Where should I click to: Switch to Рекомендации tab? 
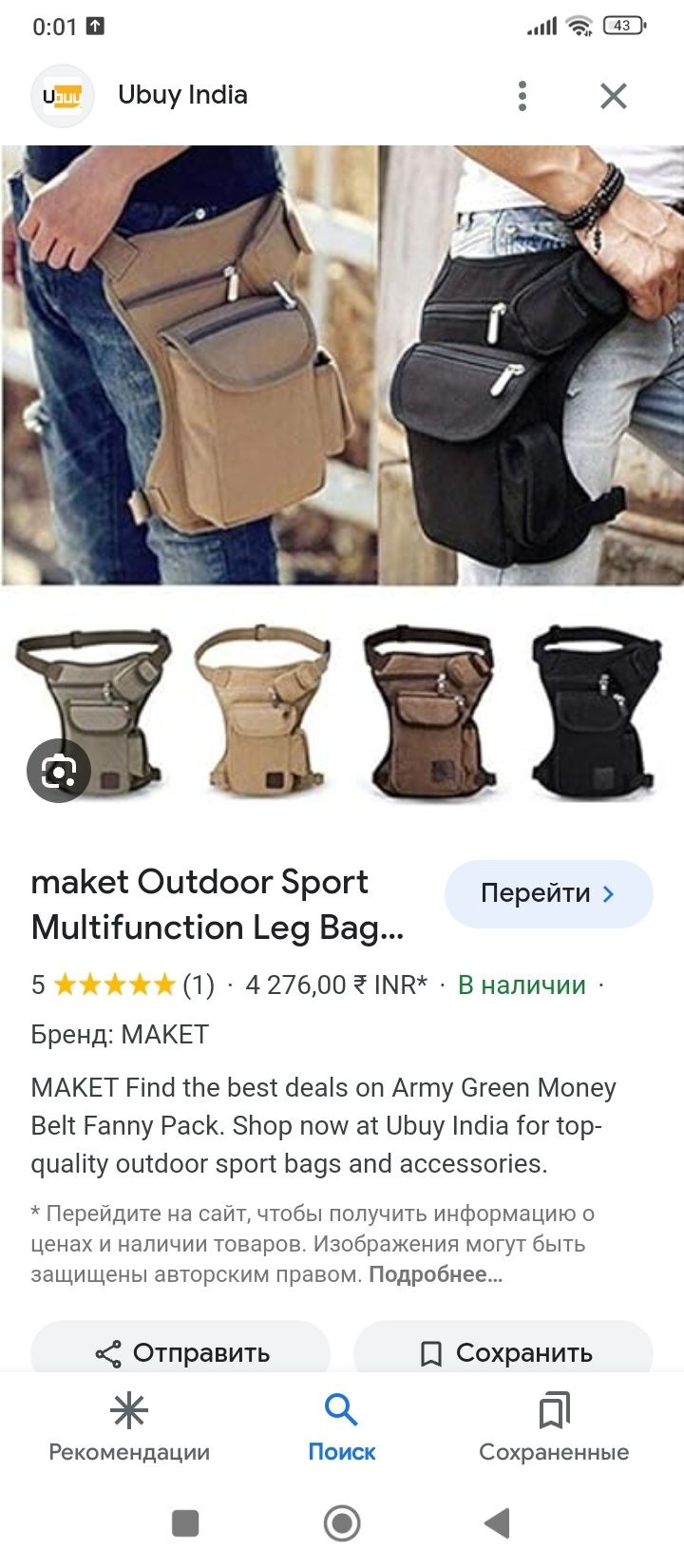pyautogui.click(x=129, y=1426)
